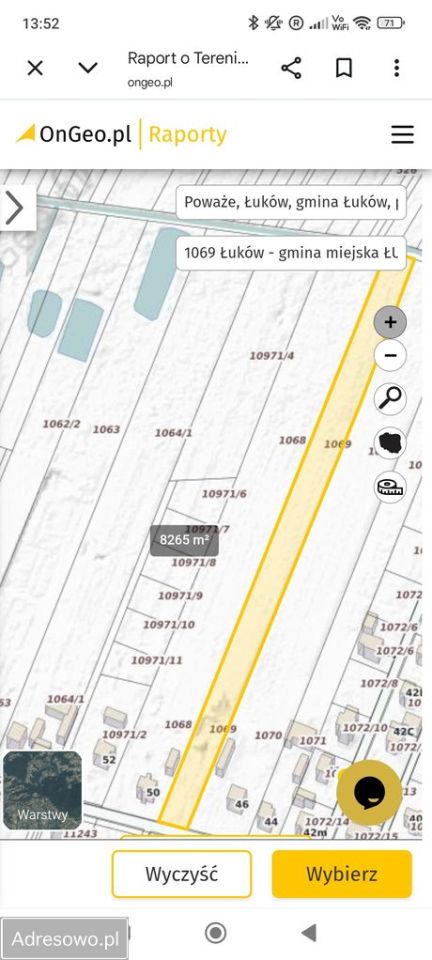This screenshot has width=432, height=960.
Task: Go to the system home screen
Action: point(215,933)
